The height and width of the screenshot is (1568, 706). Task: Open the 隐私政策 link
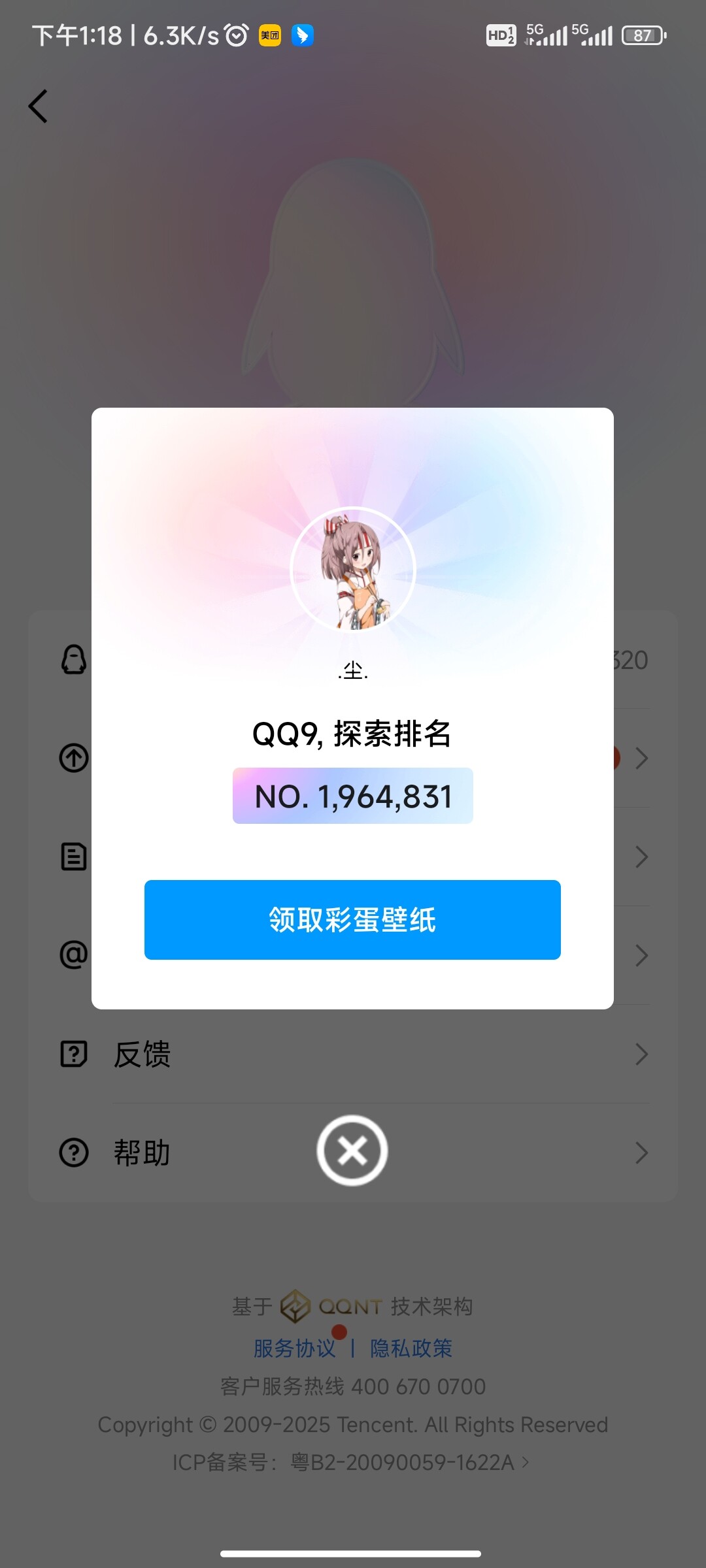(411, 1348)
